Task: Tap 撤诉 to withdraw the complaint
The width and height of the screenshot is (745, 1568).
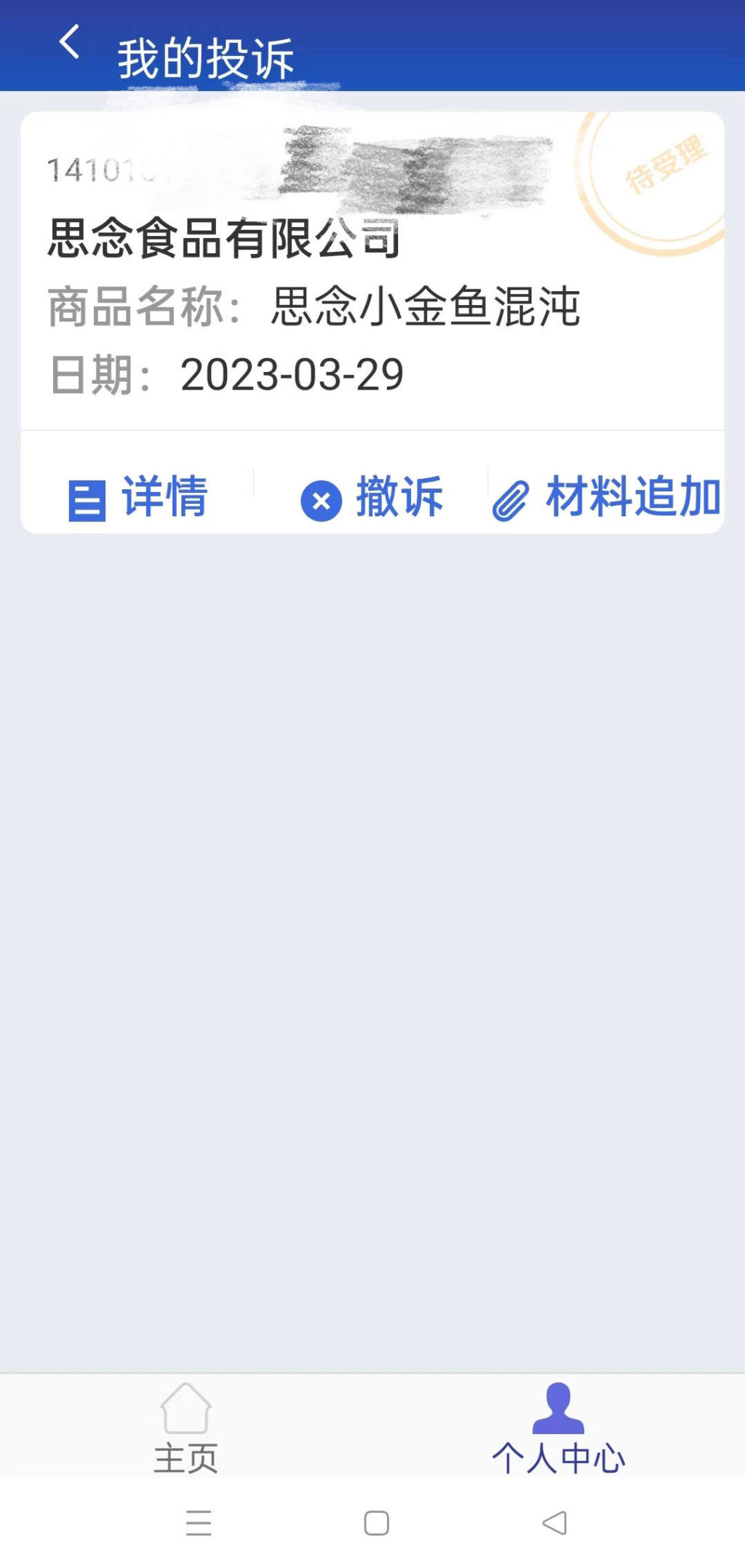Action: [x=400, y=498]
